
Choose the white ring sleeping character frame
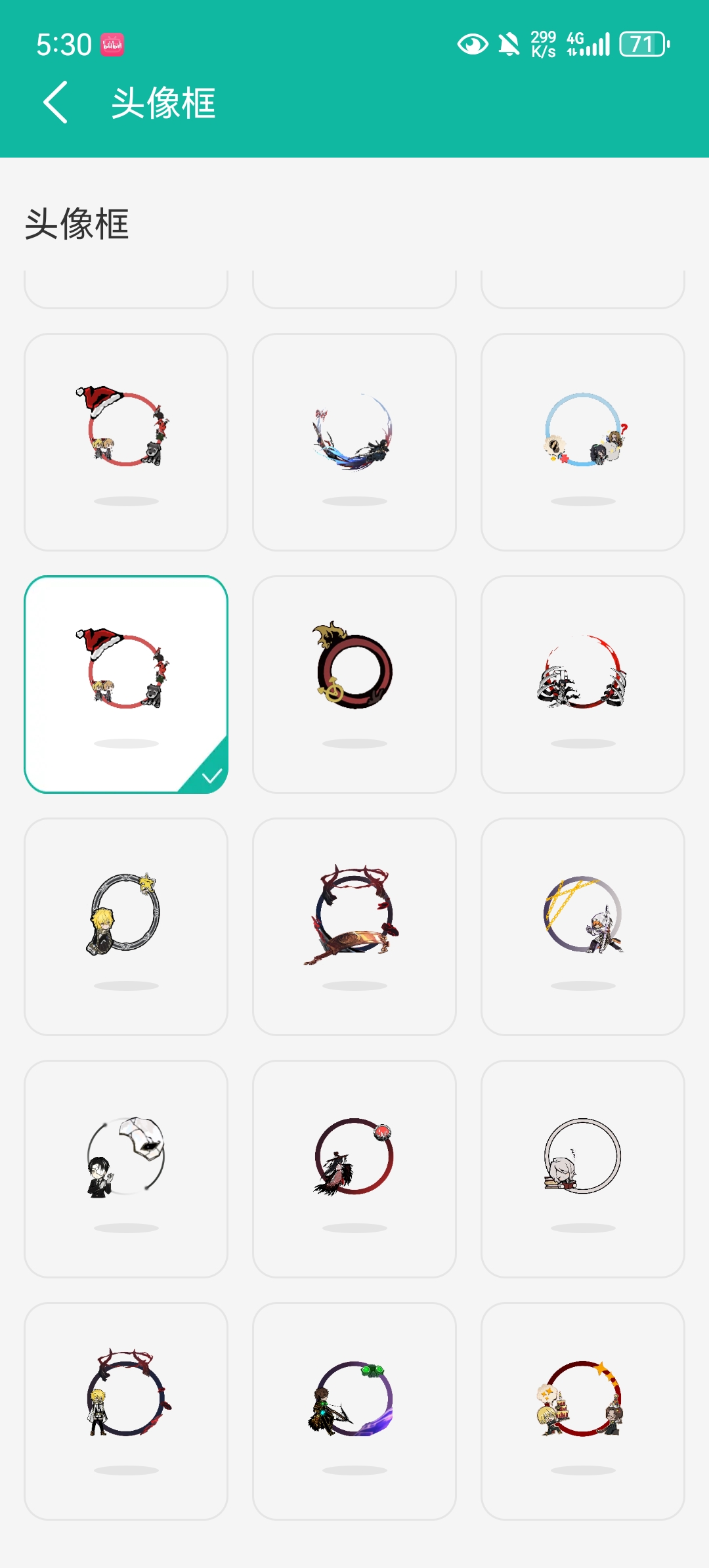tap(583, 1168)
